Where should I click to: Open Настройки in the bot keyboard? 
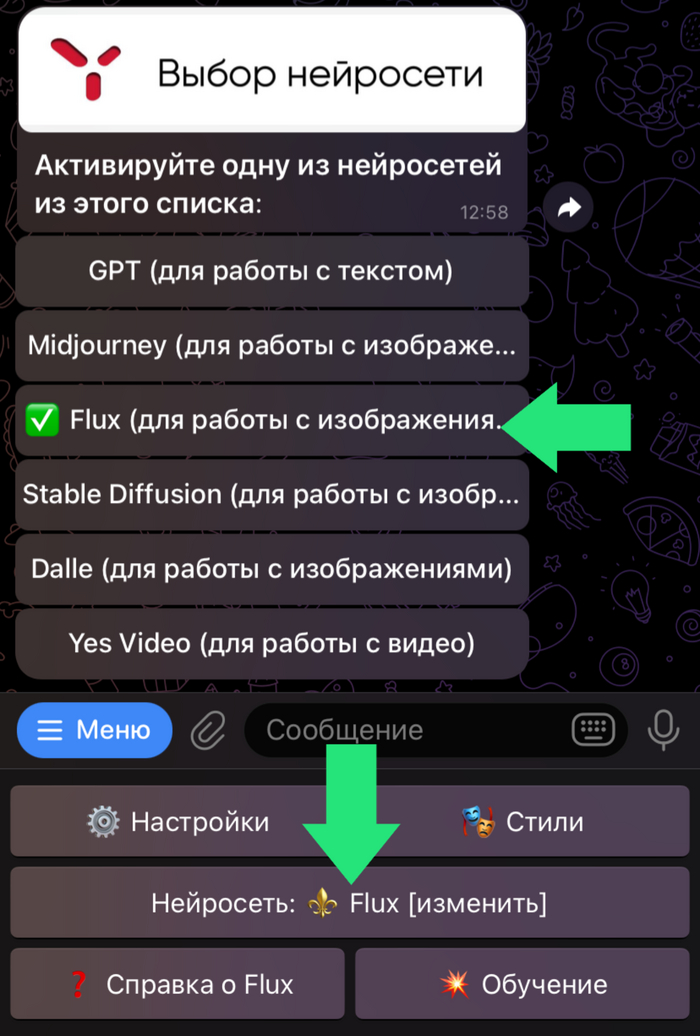pos(178,822)
